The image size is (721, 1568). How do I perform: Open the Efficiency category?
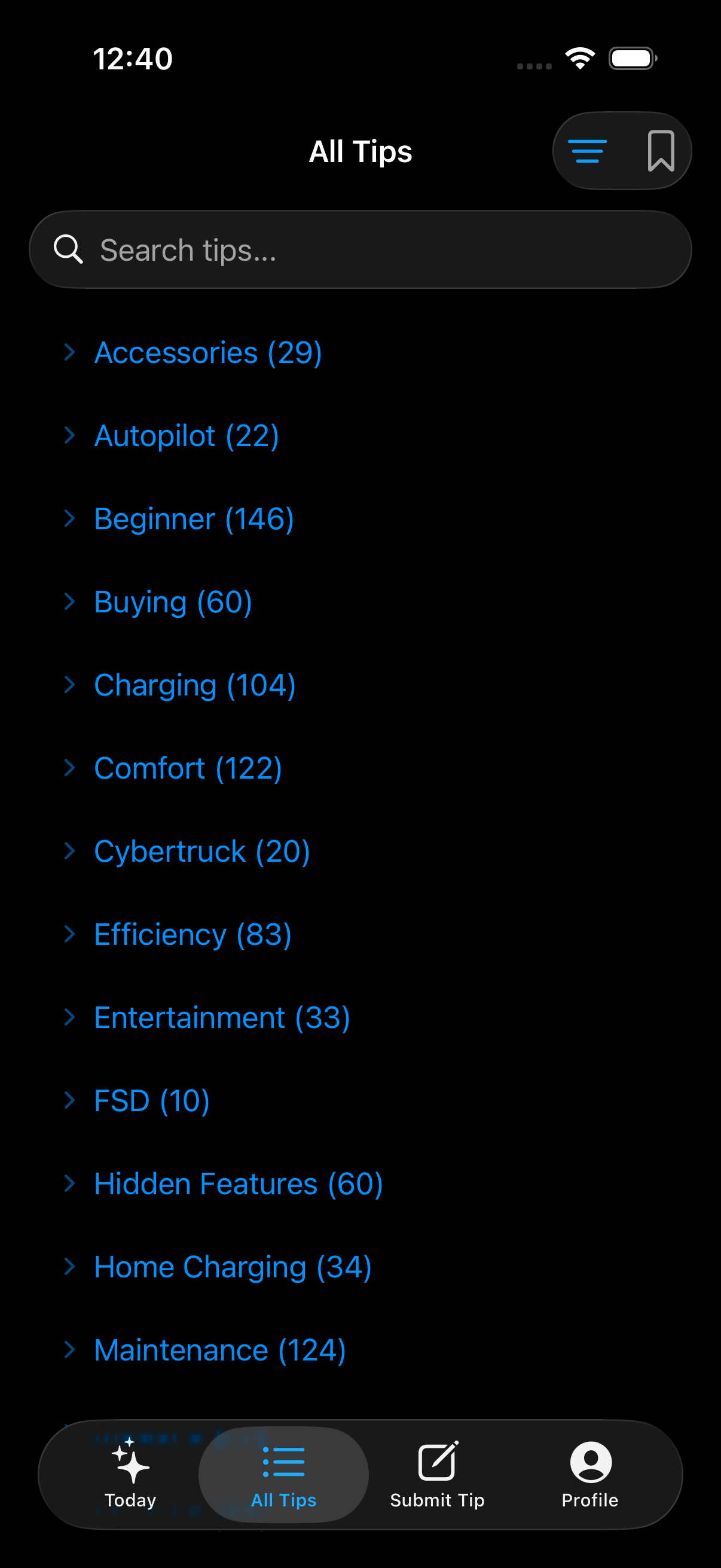pos(193,934)
